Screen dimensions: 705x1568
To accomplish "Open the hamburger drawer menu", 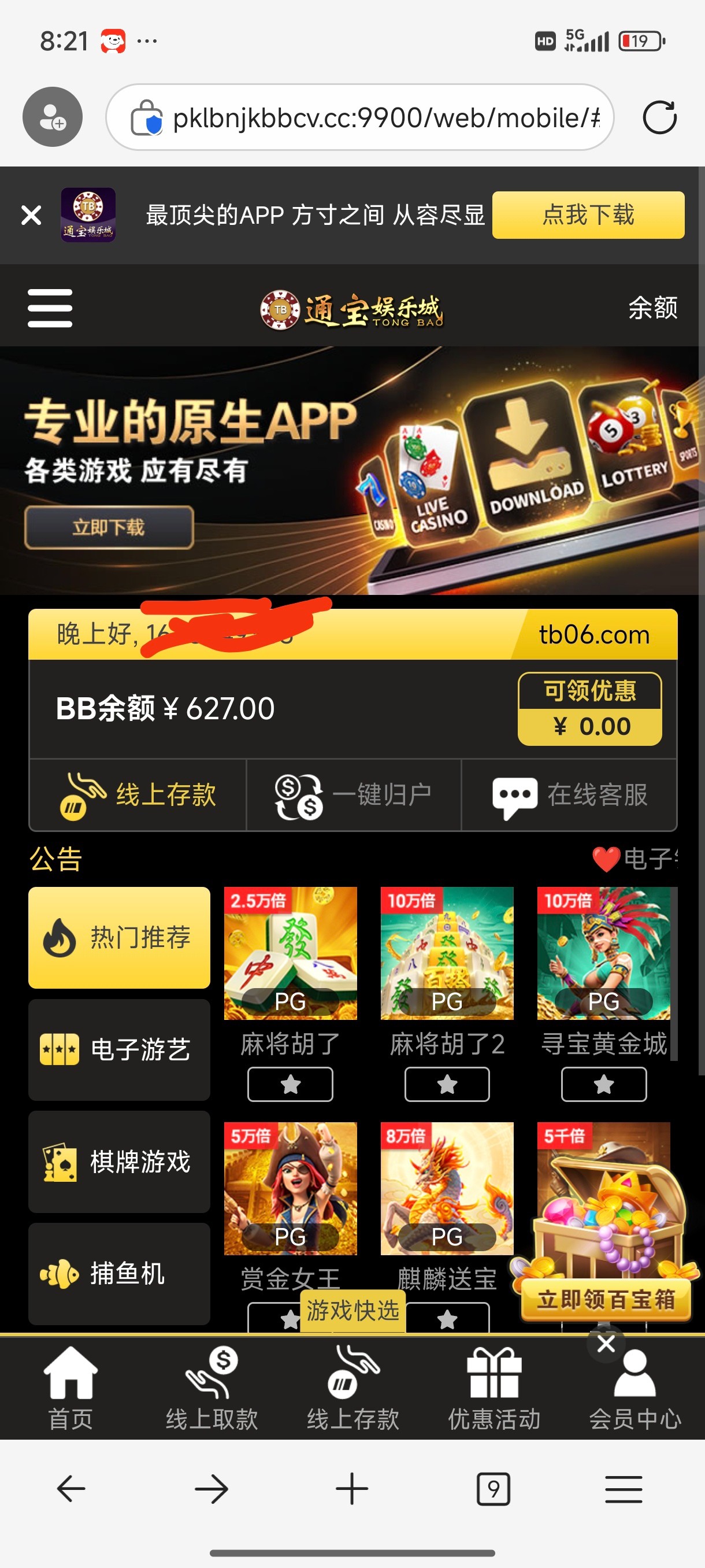I will (50, 308).
